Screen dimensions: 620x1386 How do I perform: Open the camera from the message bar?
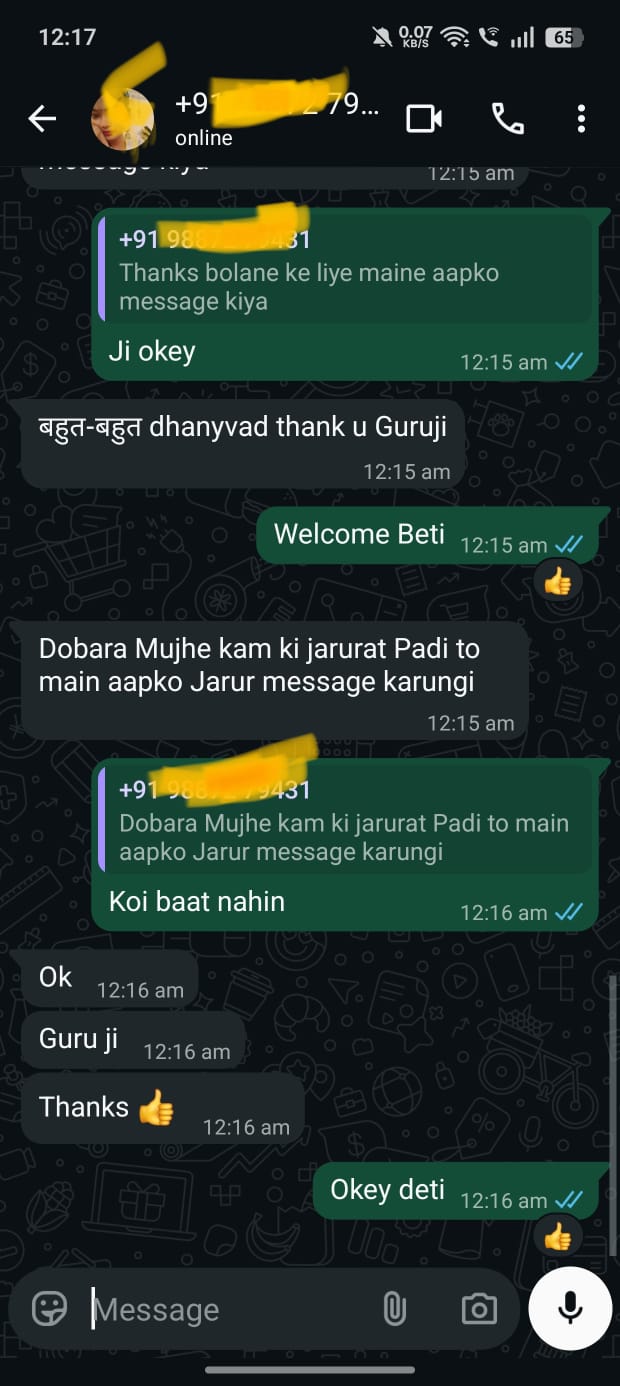coord(479,1309)
